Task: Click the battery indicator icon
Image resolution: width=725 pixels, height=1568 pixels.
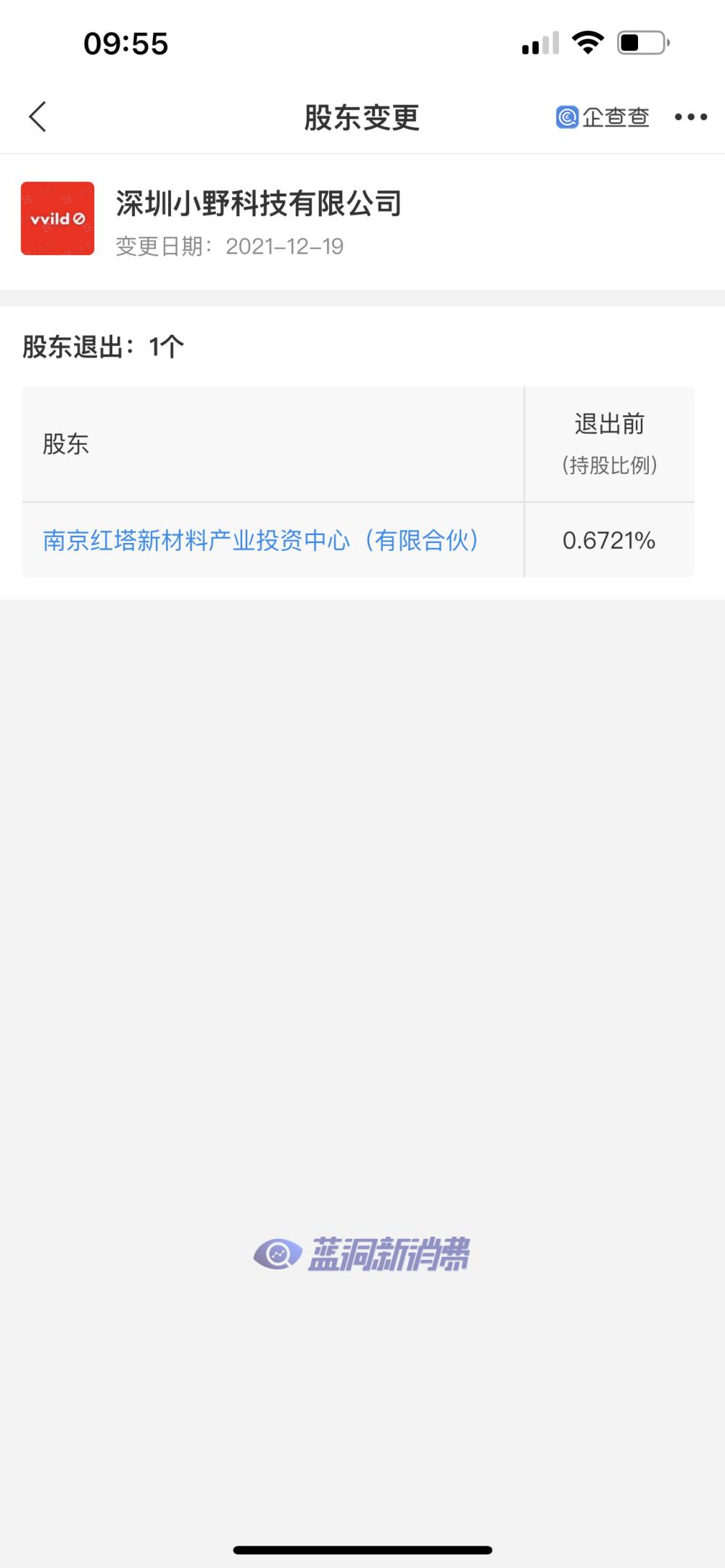Action: 641,43
